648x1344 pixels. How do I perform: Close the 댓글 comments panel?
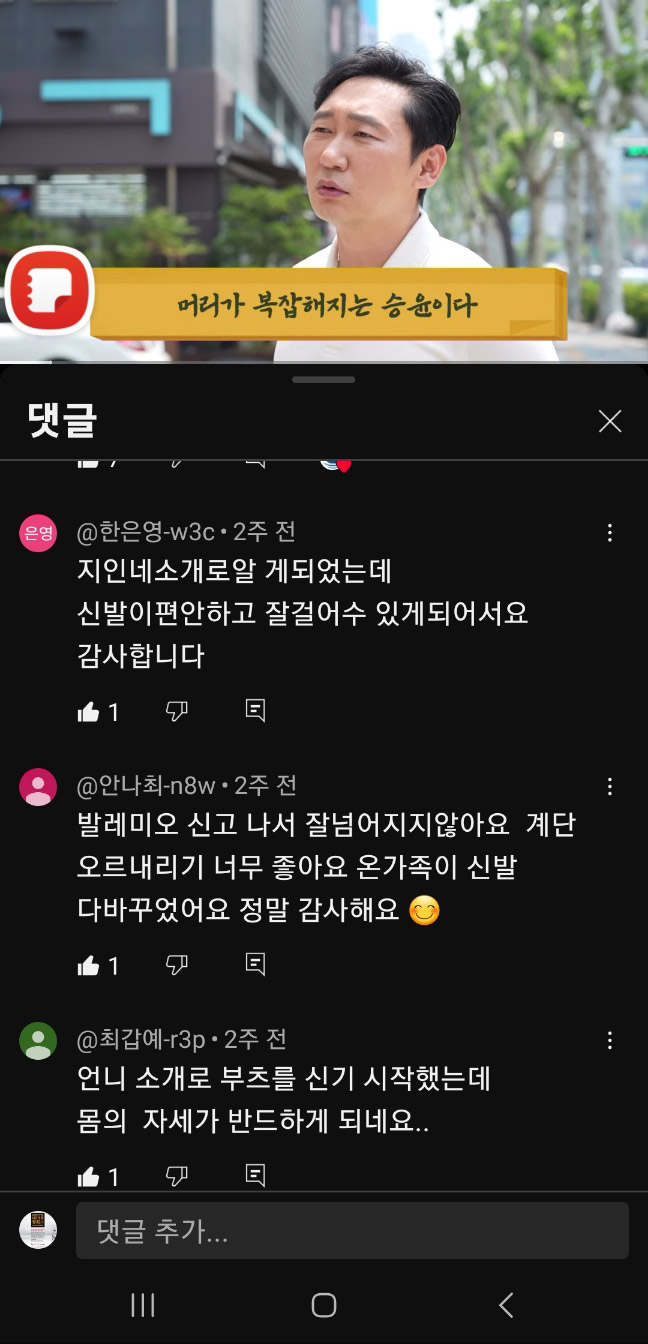tap(610, 421)
